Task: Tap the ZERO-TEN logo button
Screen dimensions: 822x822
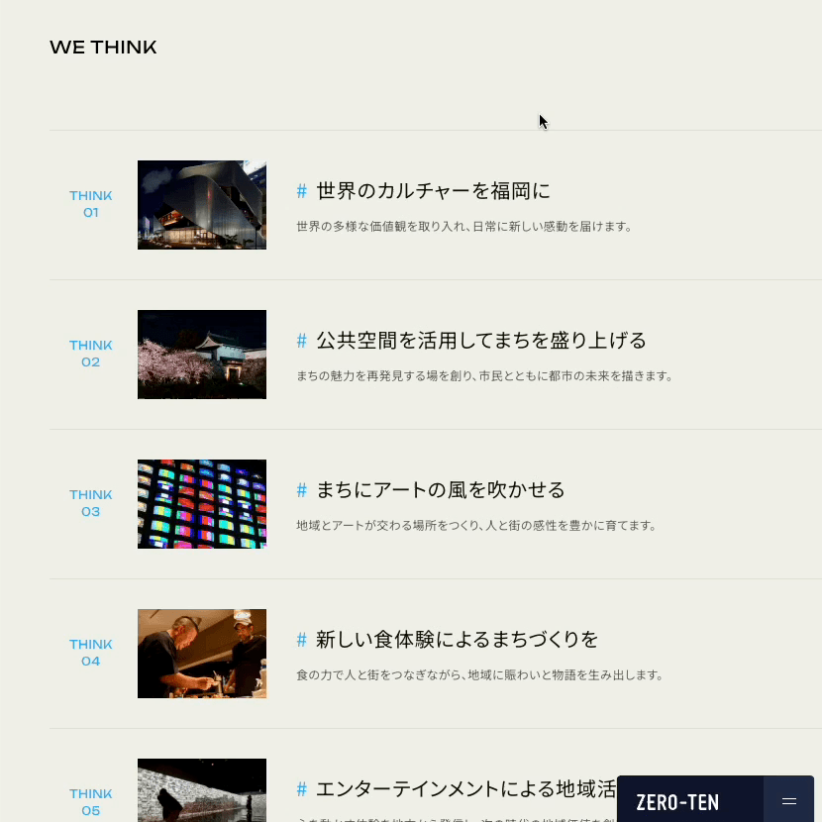Action: (x=677, y=801)
